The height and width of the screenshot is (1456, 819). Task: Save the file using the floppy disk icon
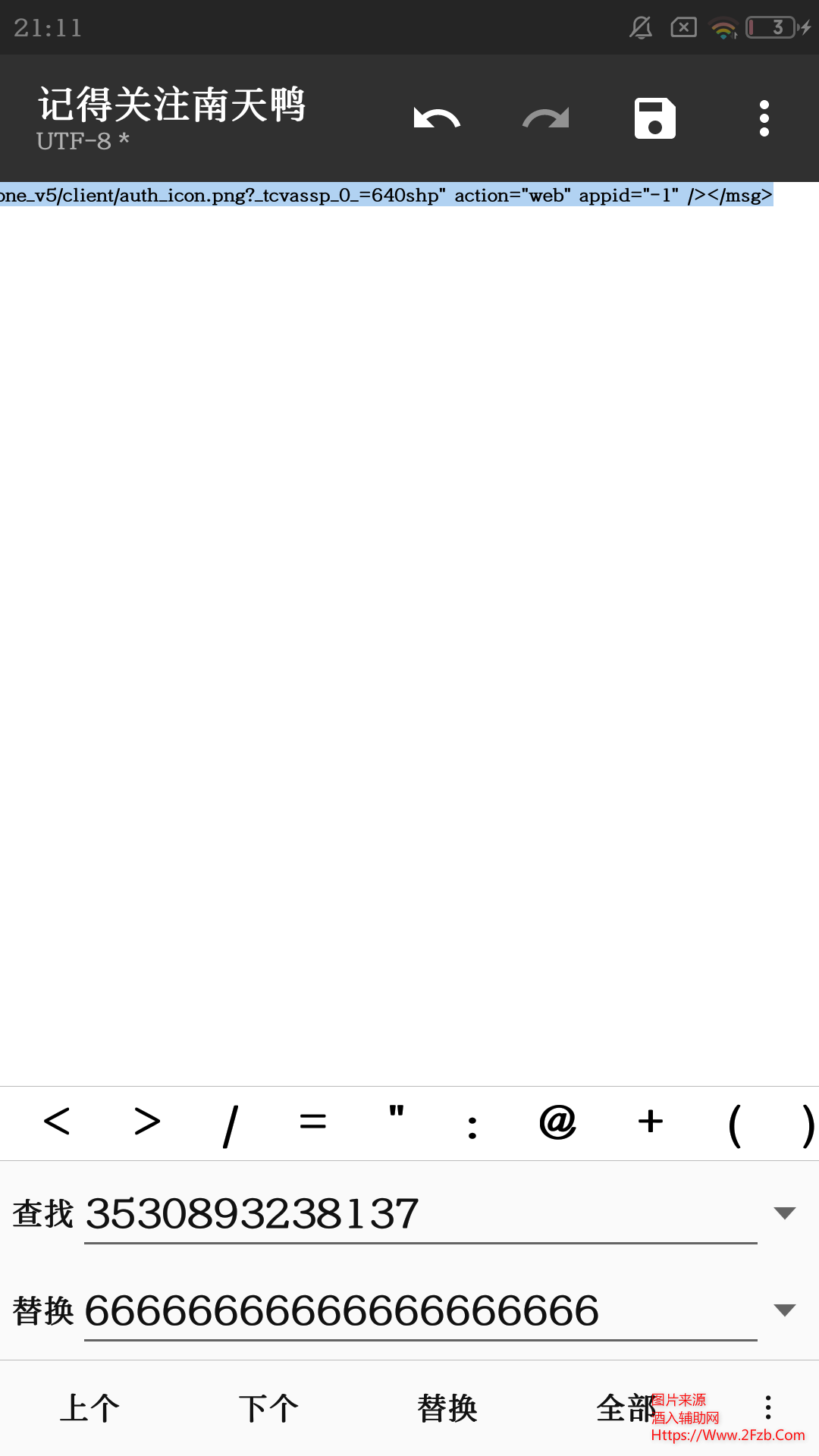tap(654, 118)
